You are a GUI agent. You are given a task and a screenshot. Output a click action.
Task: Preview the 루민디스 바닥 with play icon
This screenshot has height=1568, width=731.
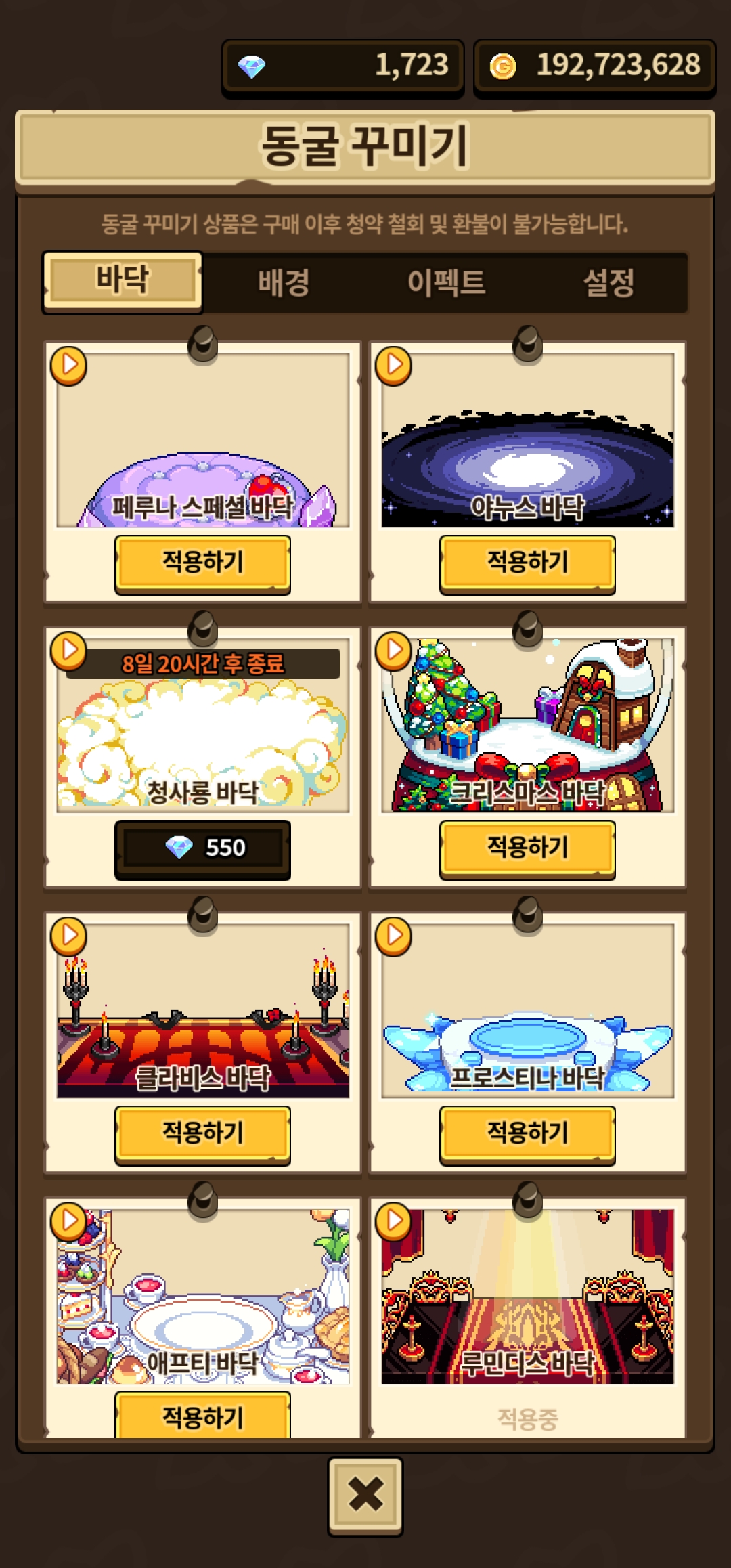pos(394,1221)
